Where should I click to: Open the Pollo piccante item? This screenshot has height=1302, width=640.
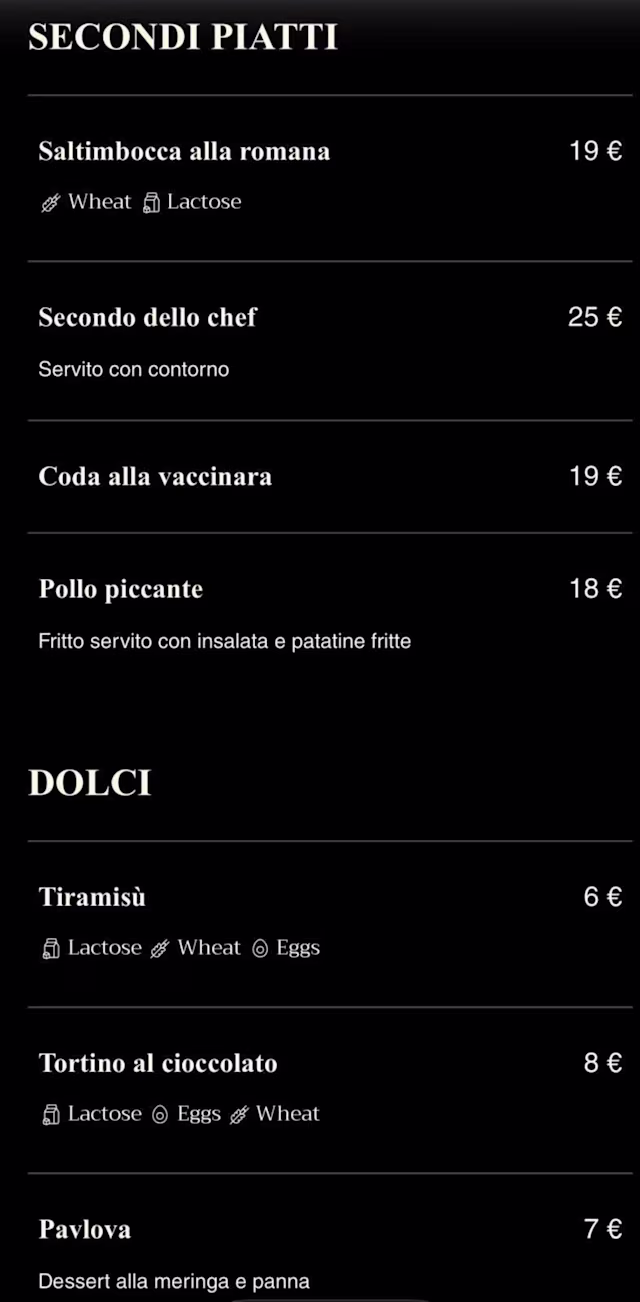121,589
